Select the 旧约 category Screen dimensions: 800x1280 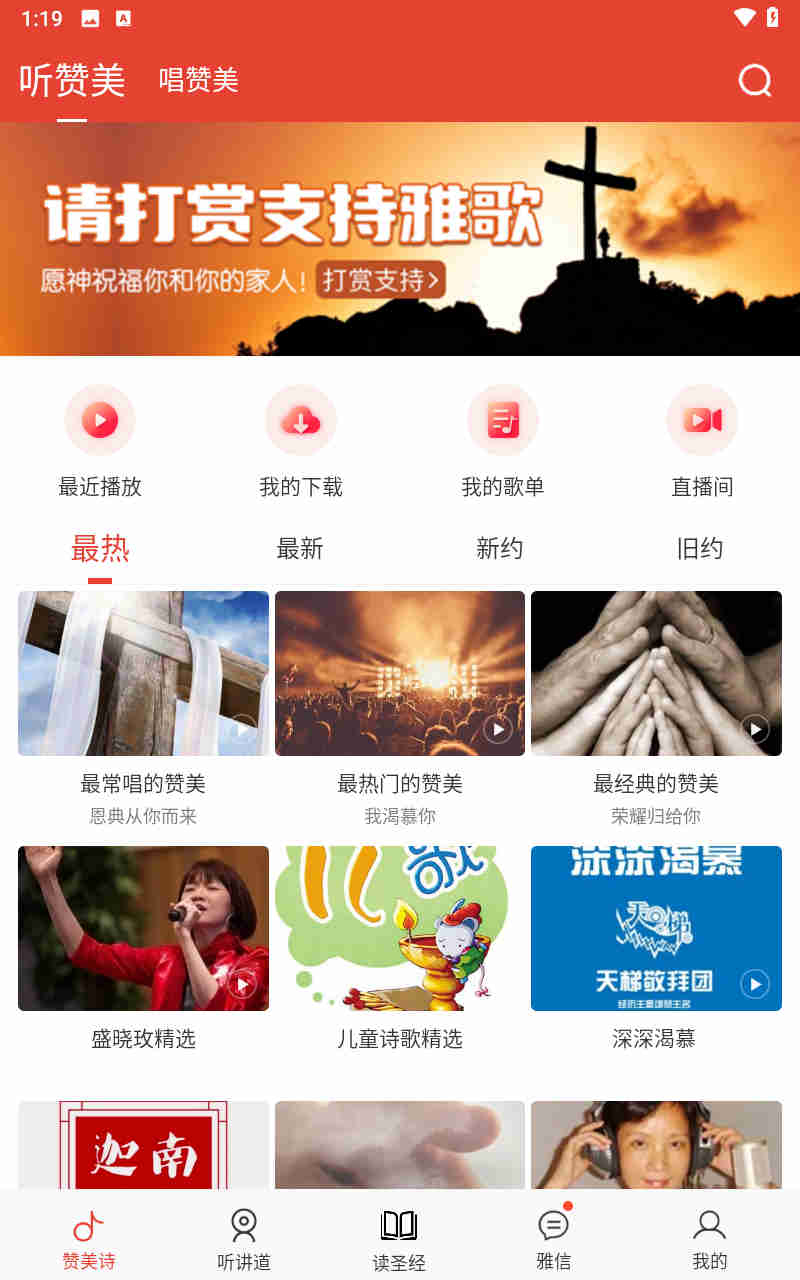pos(700,548)
